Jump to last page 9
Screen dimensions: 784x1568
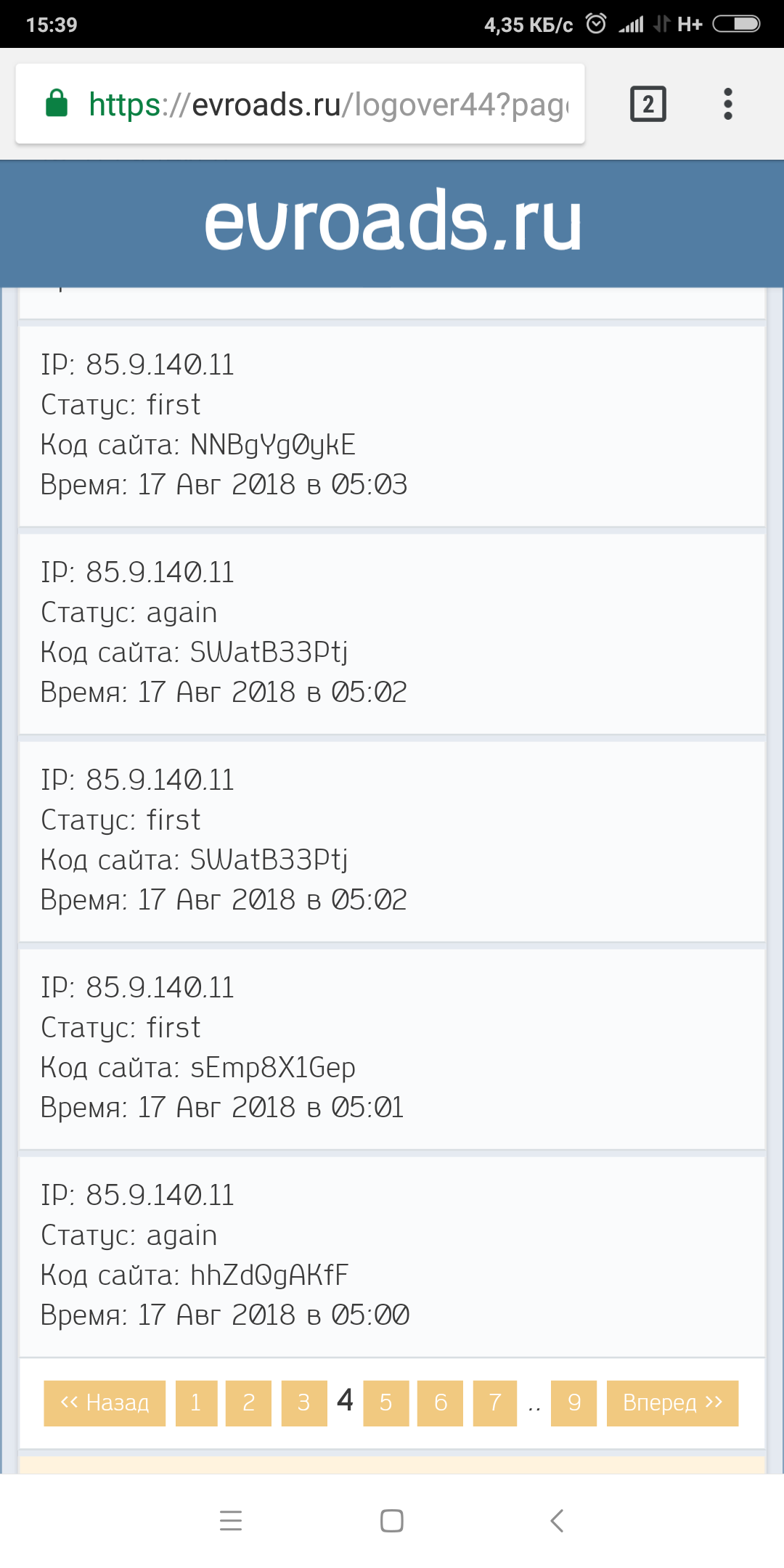573,1402
